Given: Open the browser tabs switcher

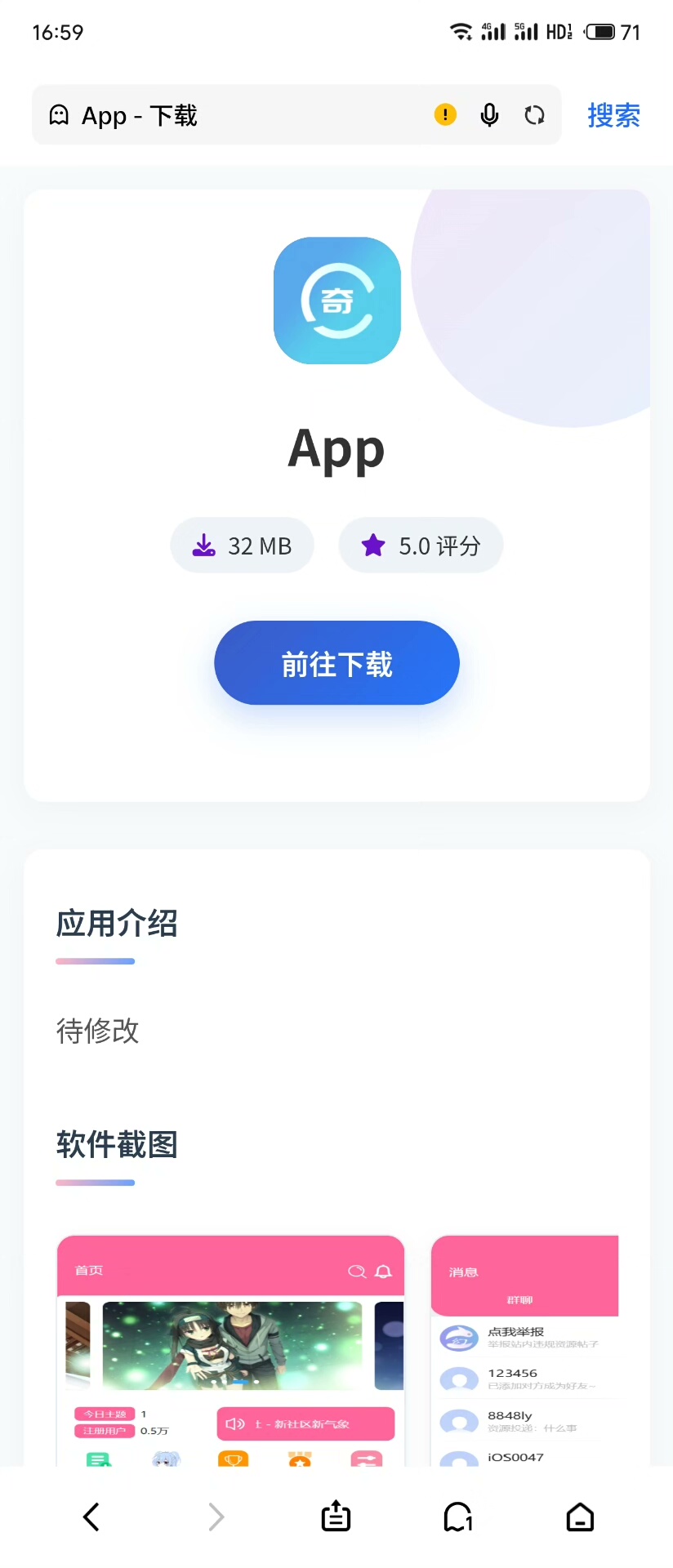Looking at the screenshot, I should pos(458,1517).
